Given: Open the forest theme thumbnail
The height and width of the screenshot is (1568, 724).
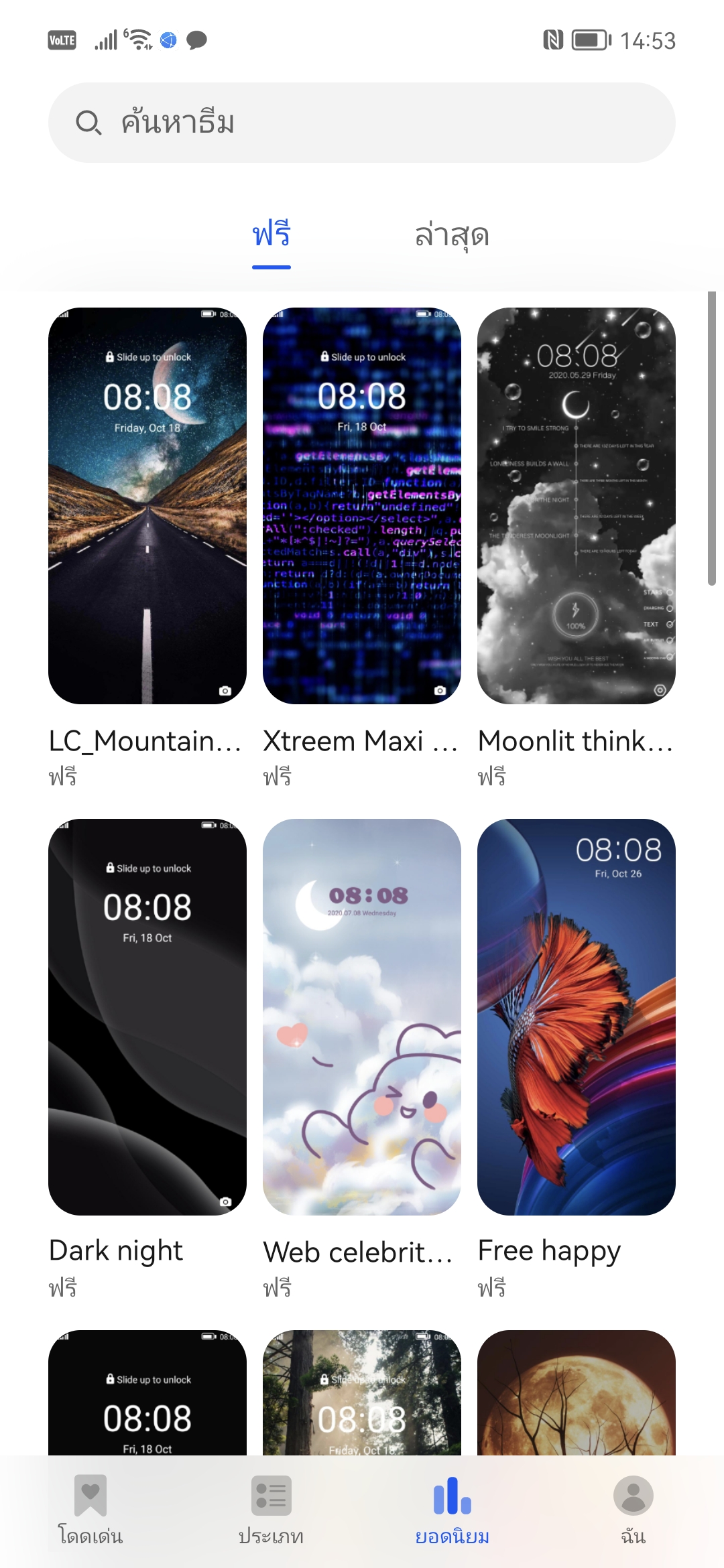Looking at the screenshot, I should (362, 1392).
